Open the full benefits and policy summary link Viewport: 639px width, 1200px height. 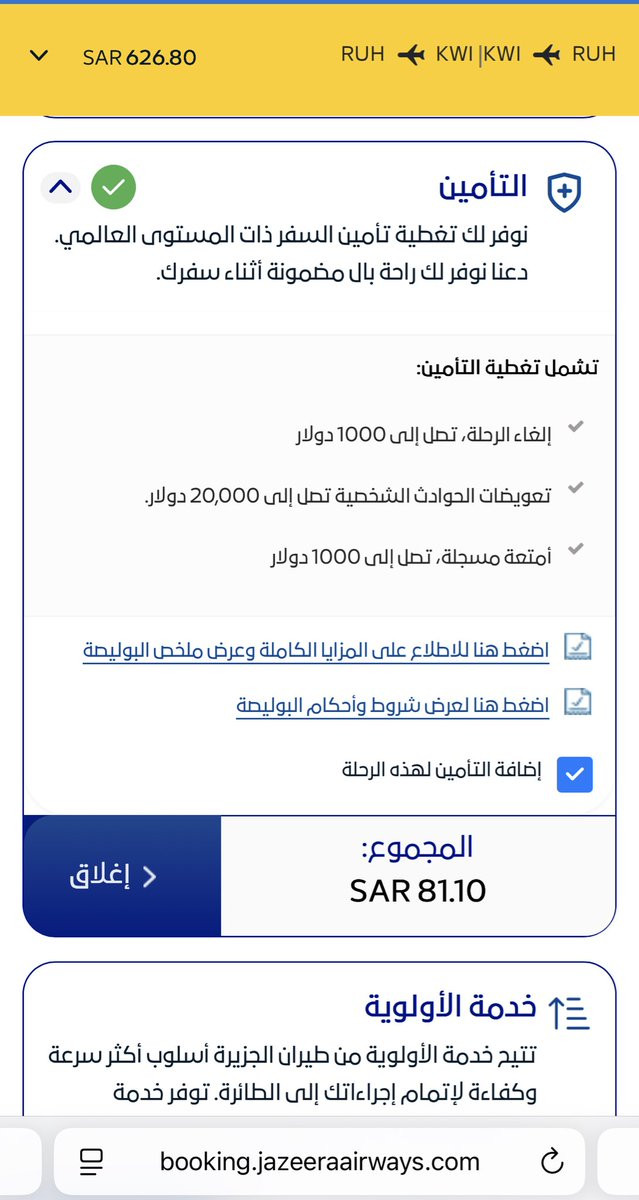pos(316,650)
